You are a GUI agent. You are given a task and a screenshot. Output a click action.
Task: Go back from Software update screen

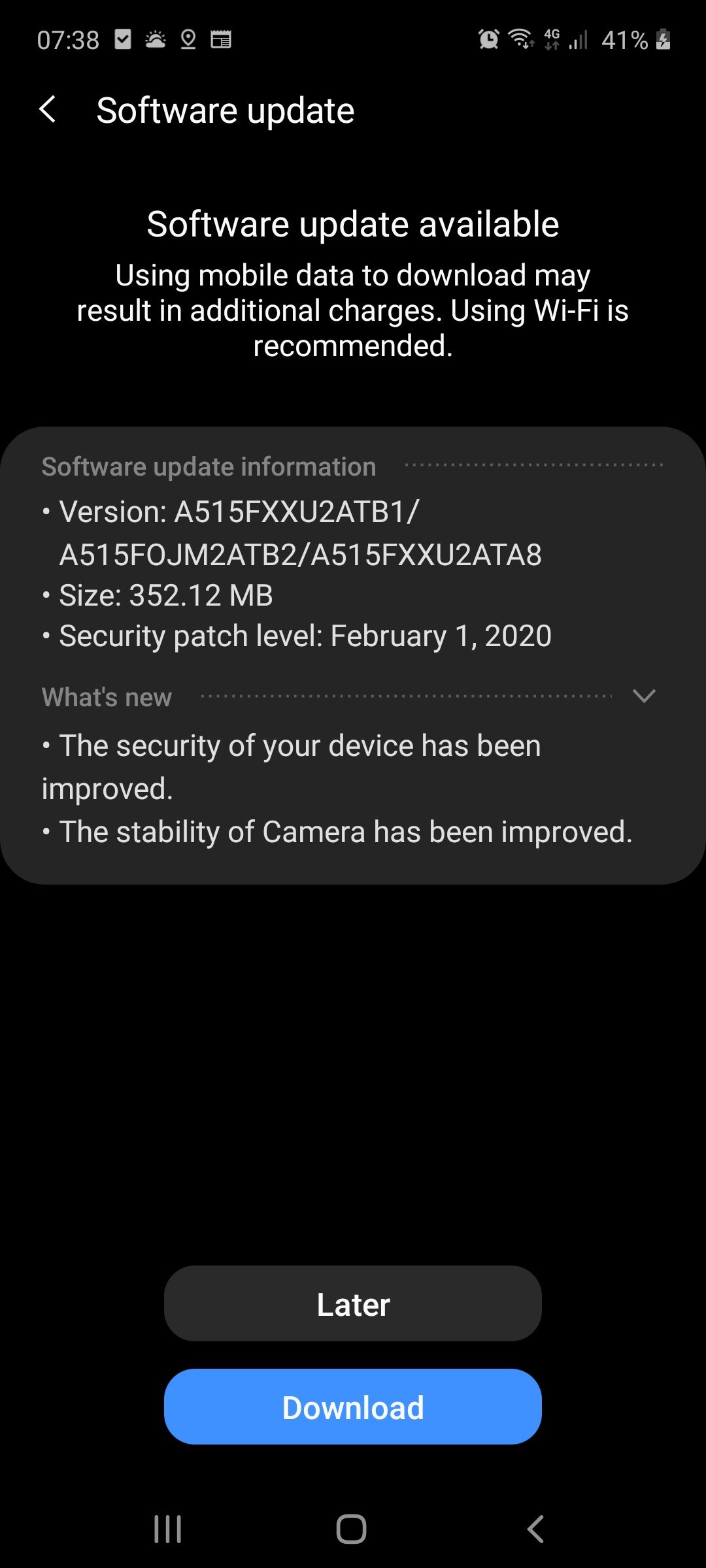tap(48, 109)
